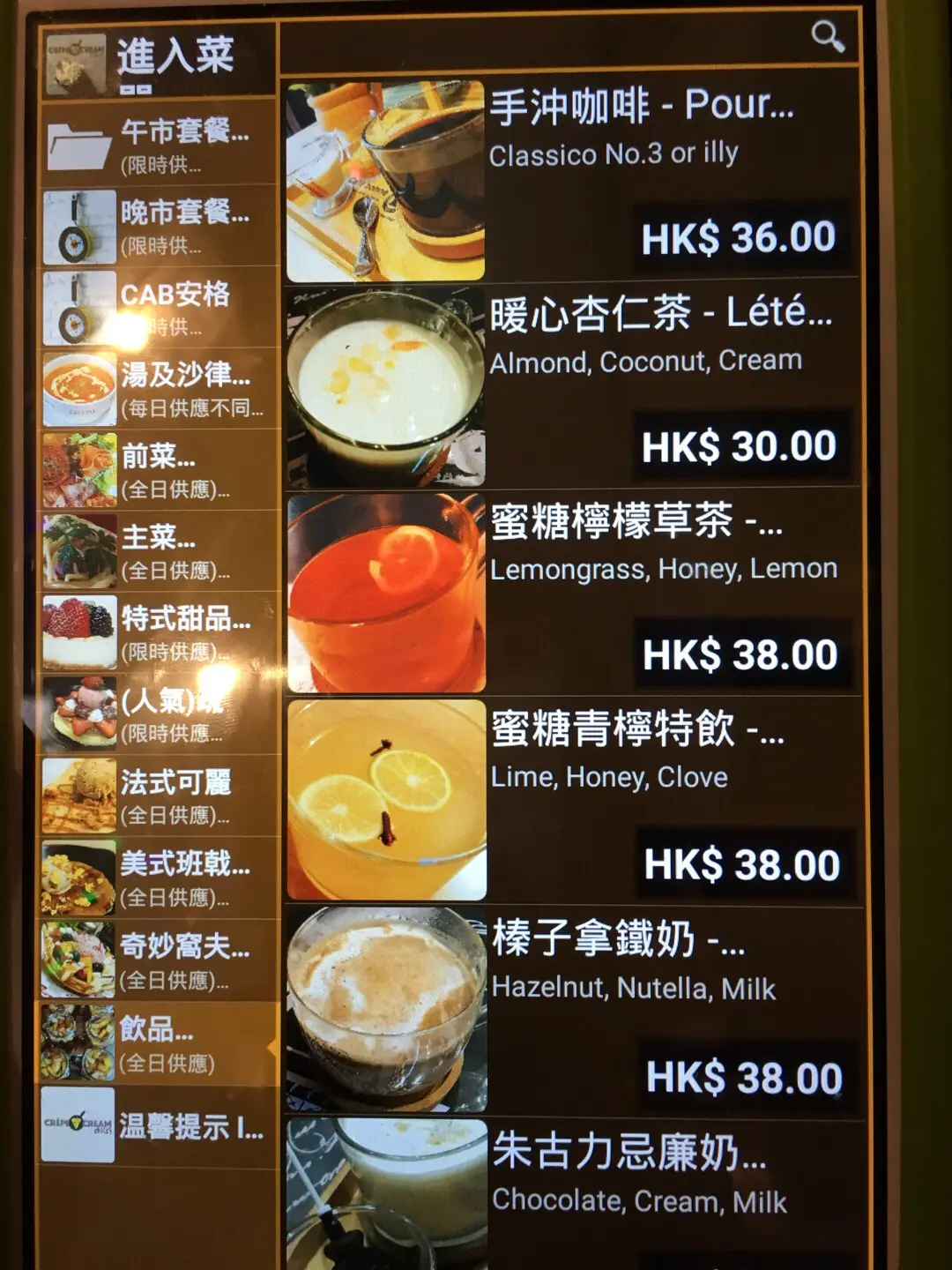The width and height of the screenshot is (952, 1270).
Task: Open the 美式班戟 pancake category
Action: coord(159,878)
